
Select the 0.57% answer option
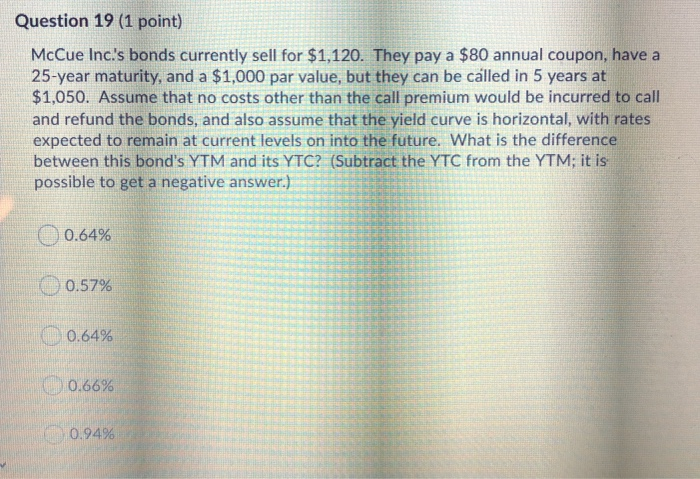(x=51, y=286)
